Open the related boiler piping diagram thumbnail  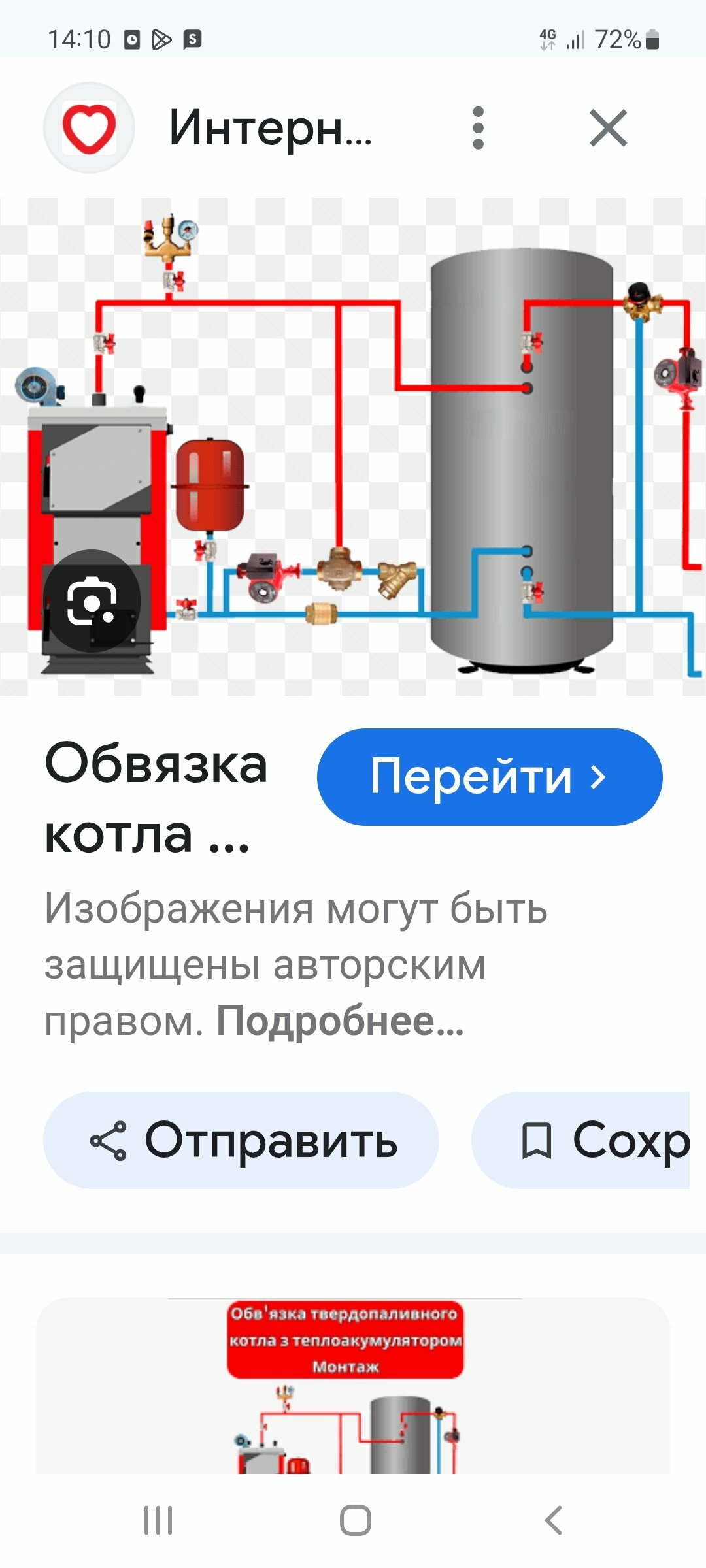[353, 1386]
